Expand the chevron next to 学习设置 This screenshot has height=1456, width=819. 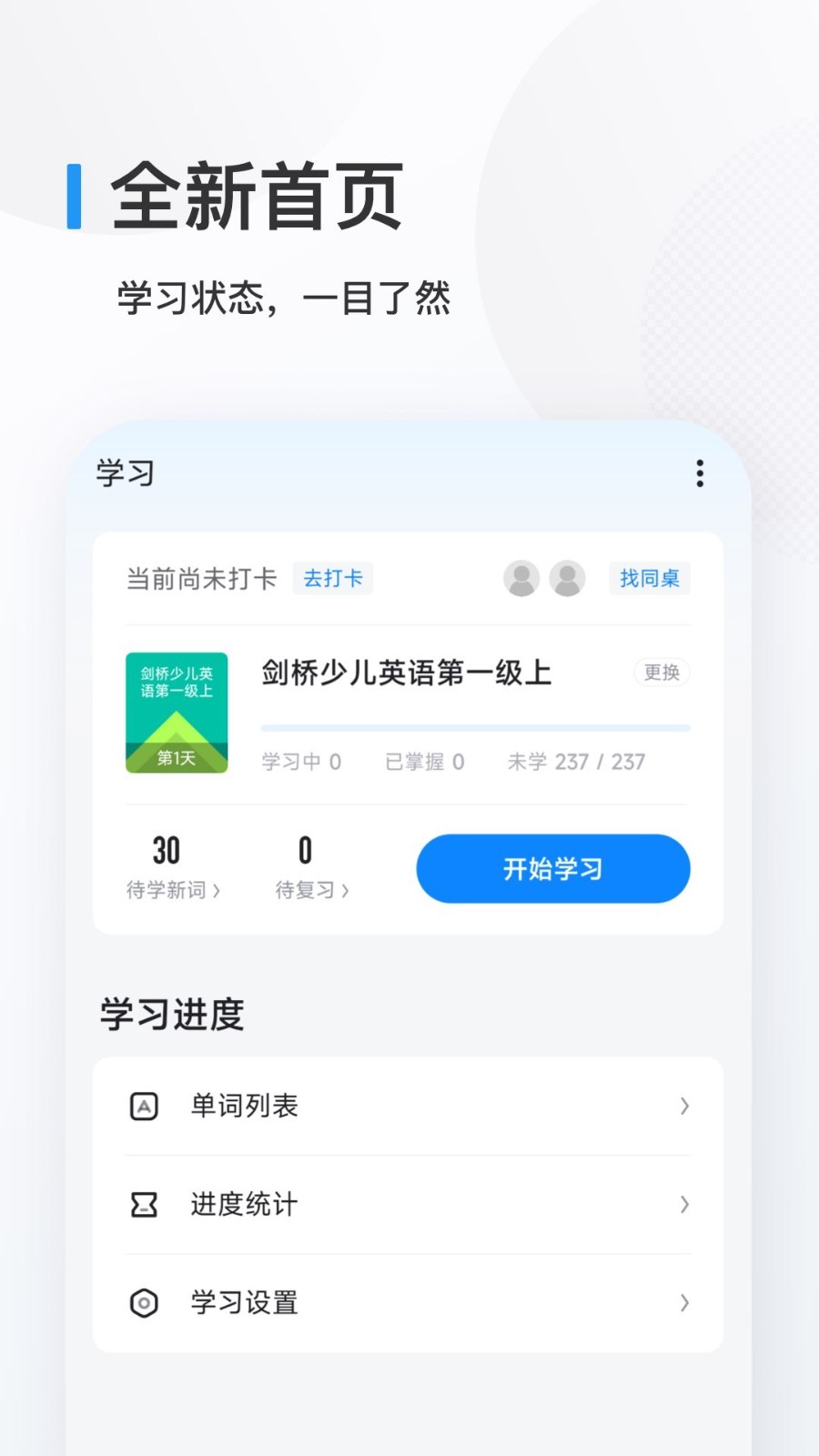click(x=684, y=1303)
